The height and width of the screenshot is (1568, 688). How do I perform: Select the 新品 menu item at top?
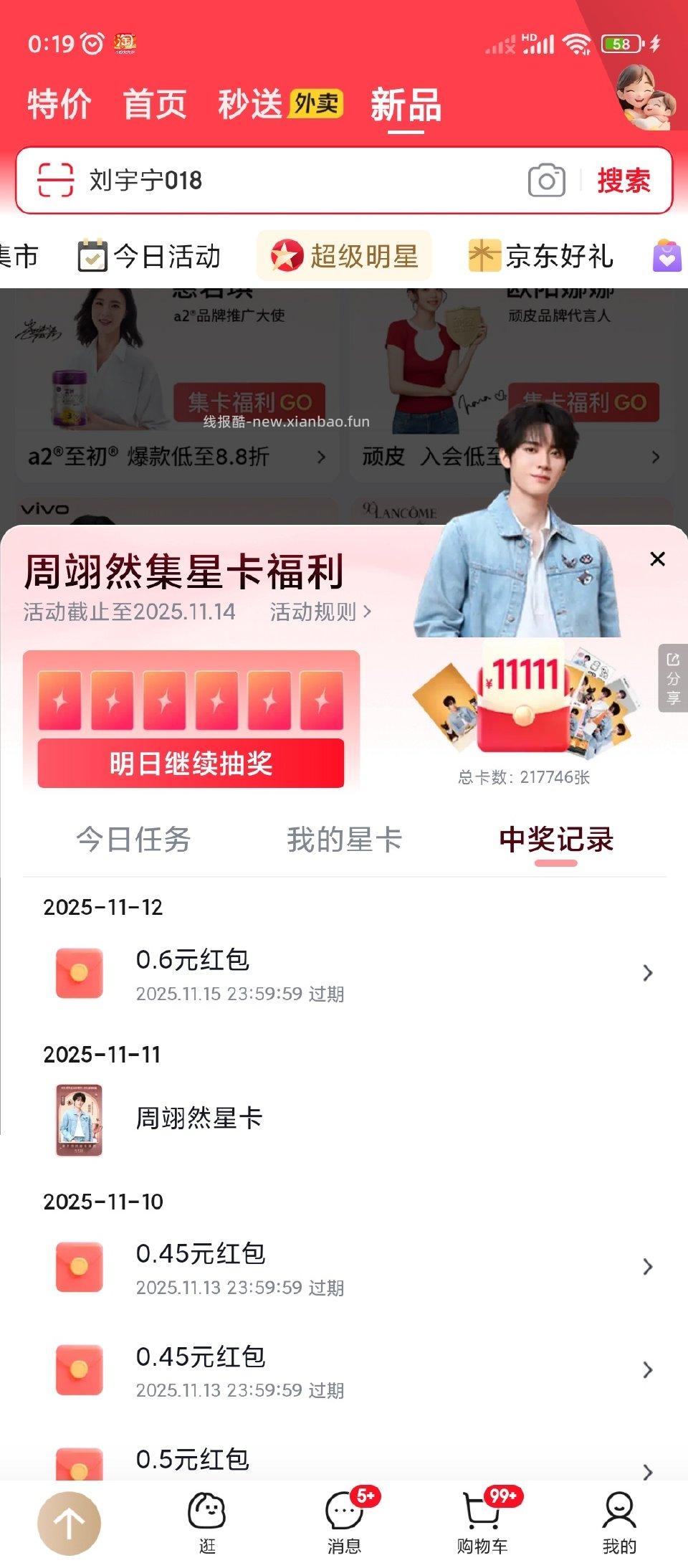(406, 105)
